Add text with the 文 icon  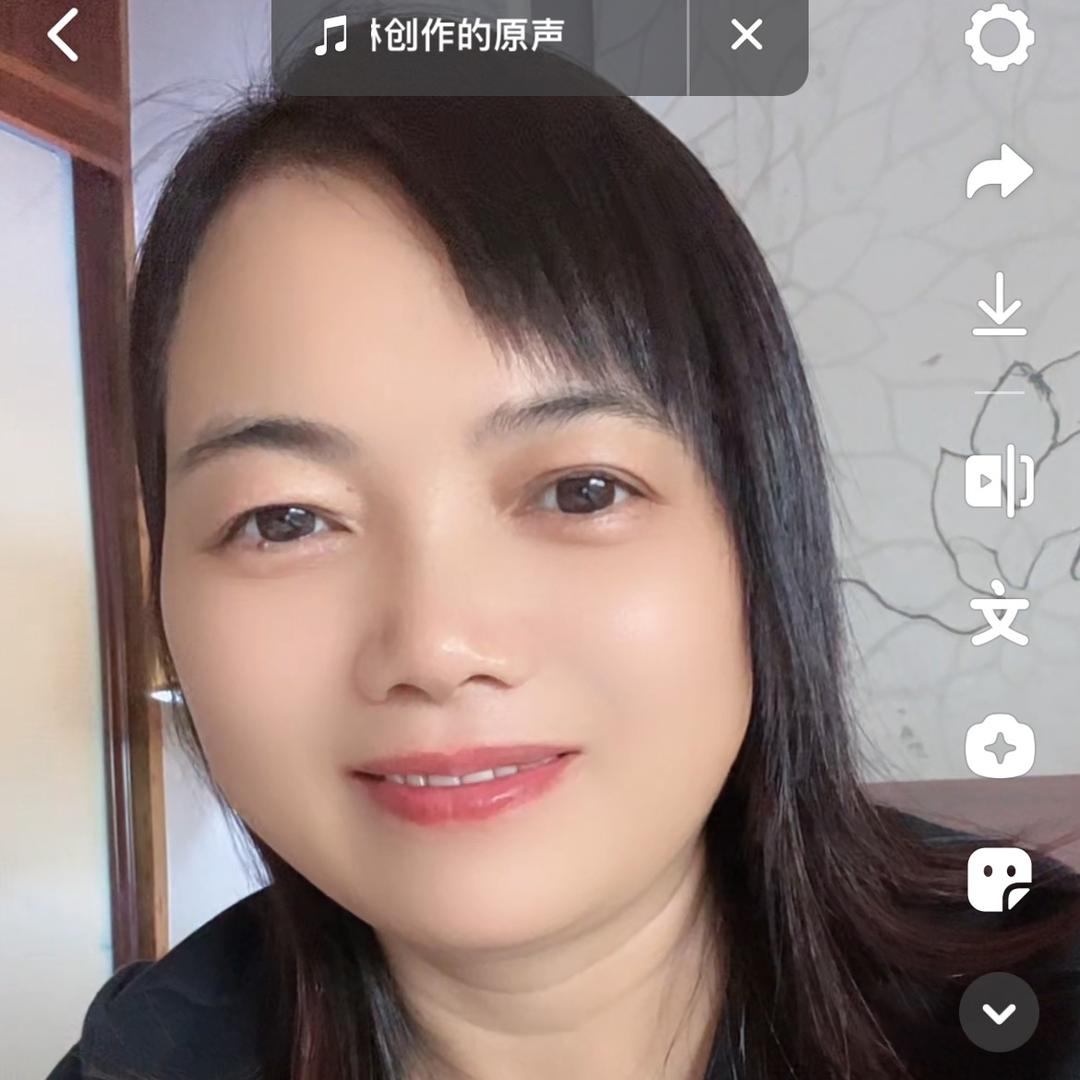(999, 612)
